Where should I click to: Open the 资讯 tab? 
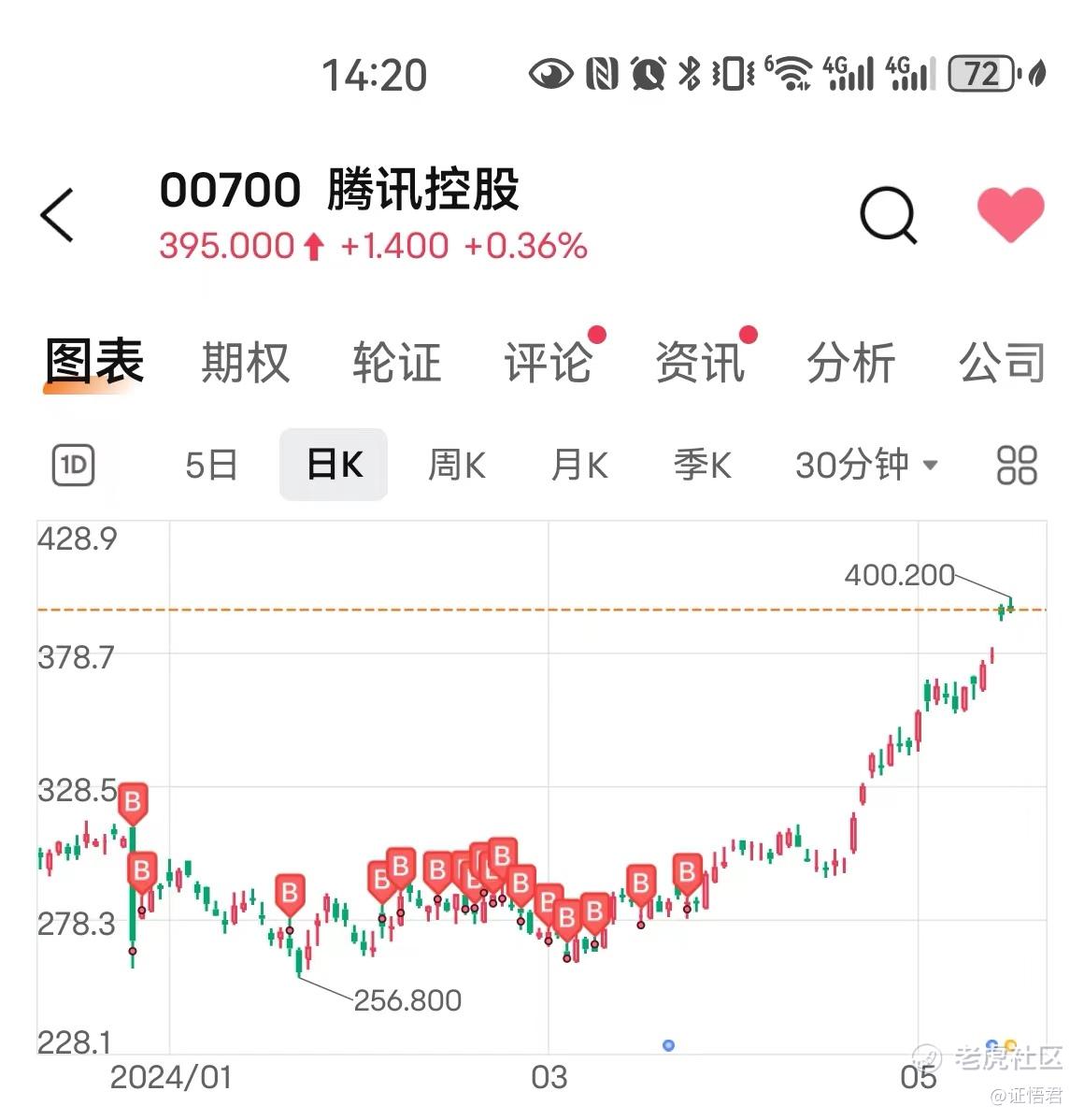700,362
